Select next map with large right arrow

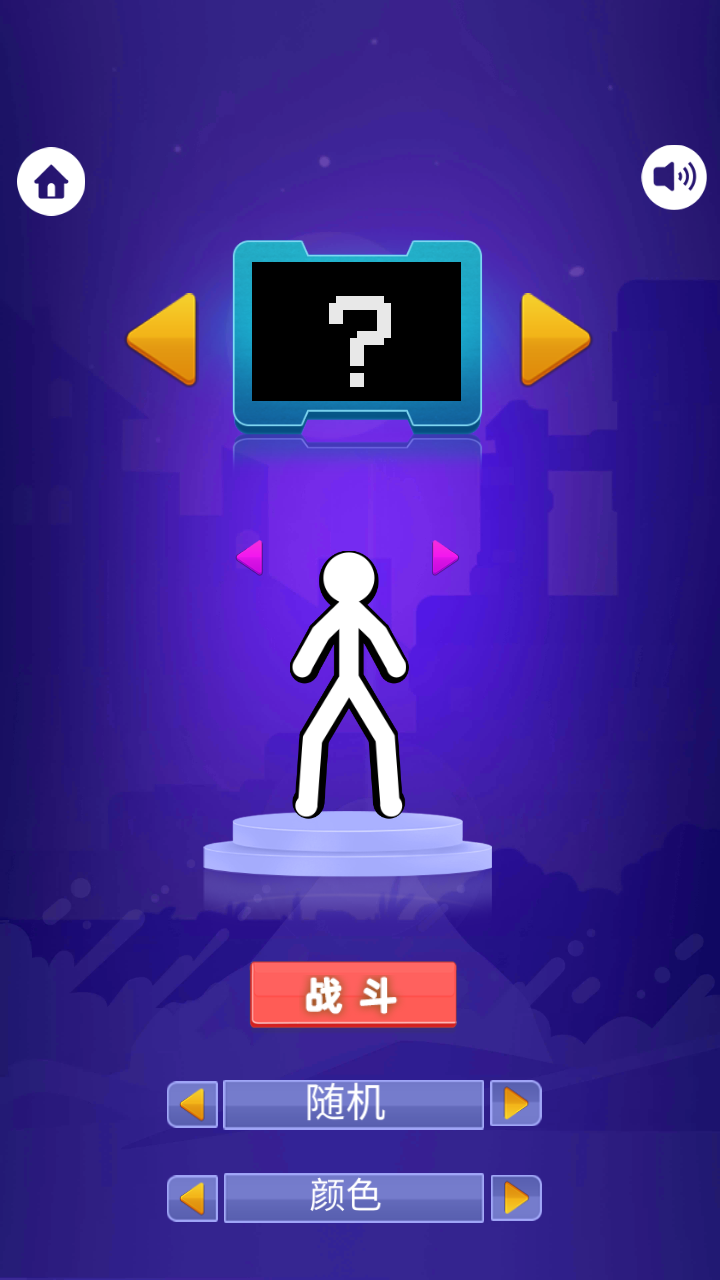(555, 339)
